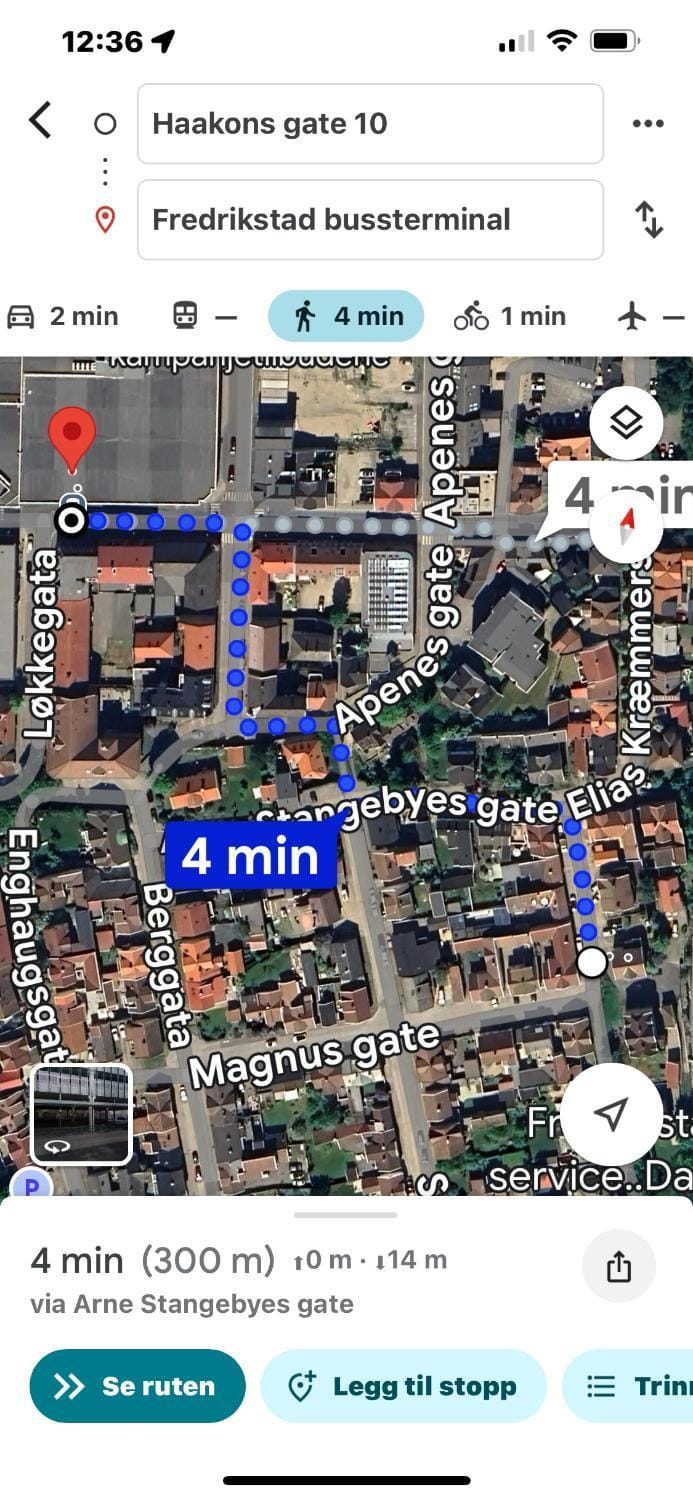Tap the red destination pin on map
Viewport: 693px width, 1500px height.
click(x=72, y=441)
